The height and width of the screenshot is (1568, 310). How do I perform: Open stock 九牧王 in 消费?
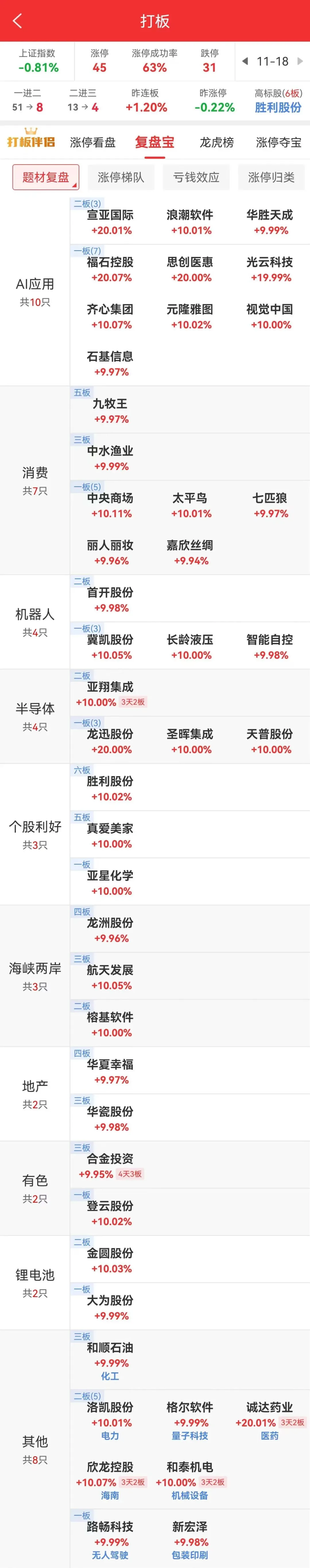click(110, 411)
